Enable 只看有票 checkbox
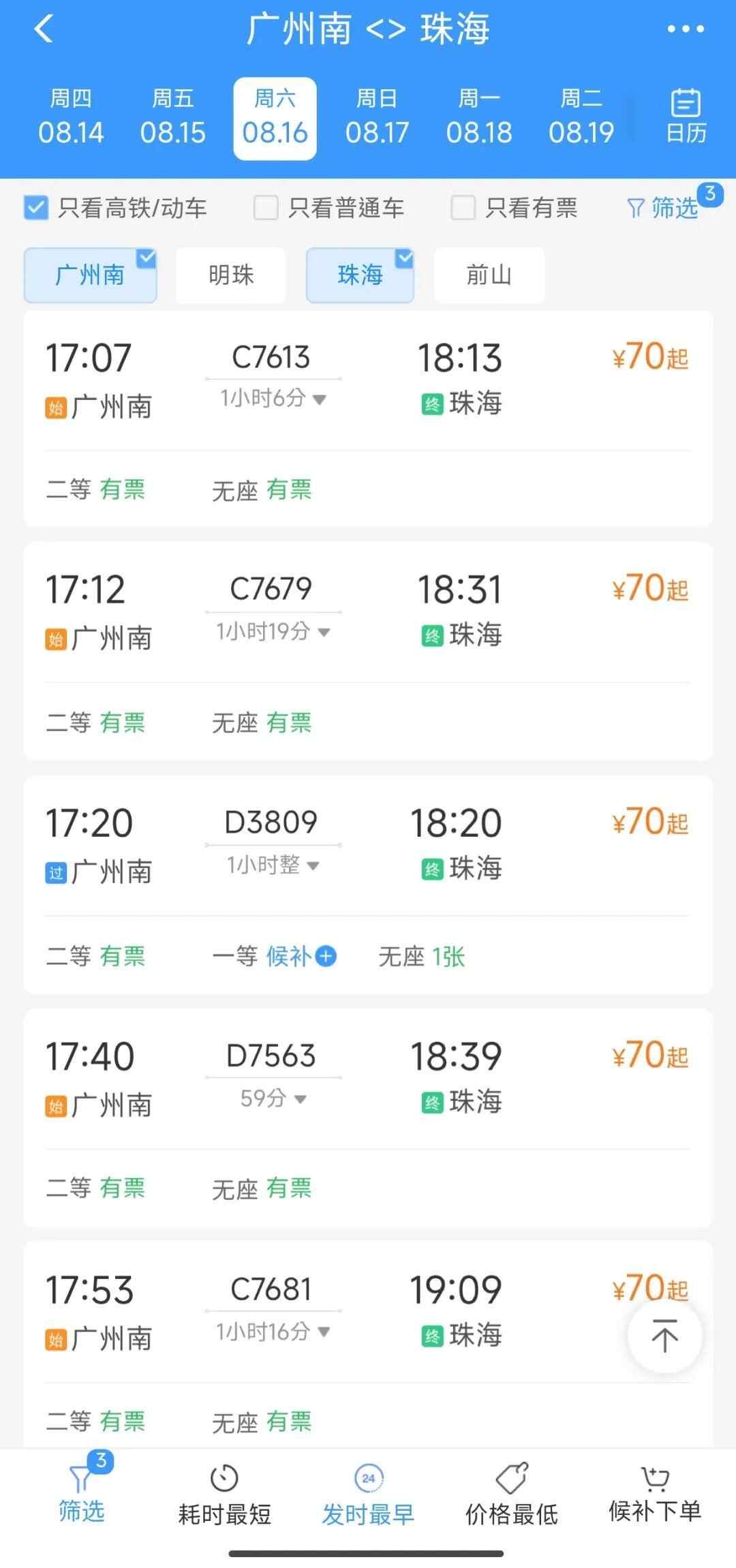 click(463, 208)
